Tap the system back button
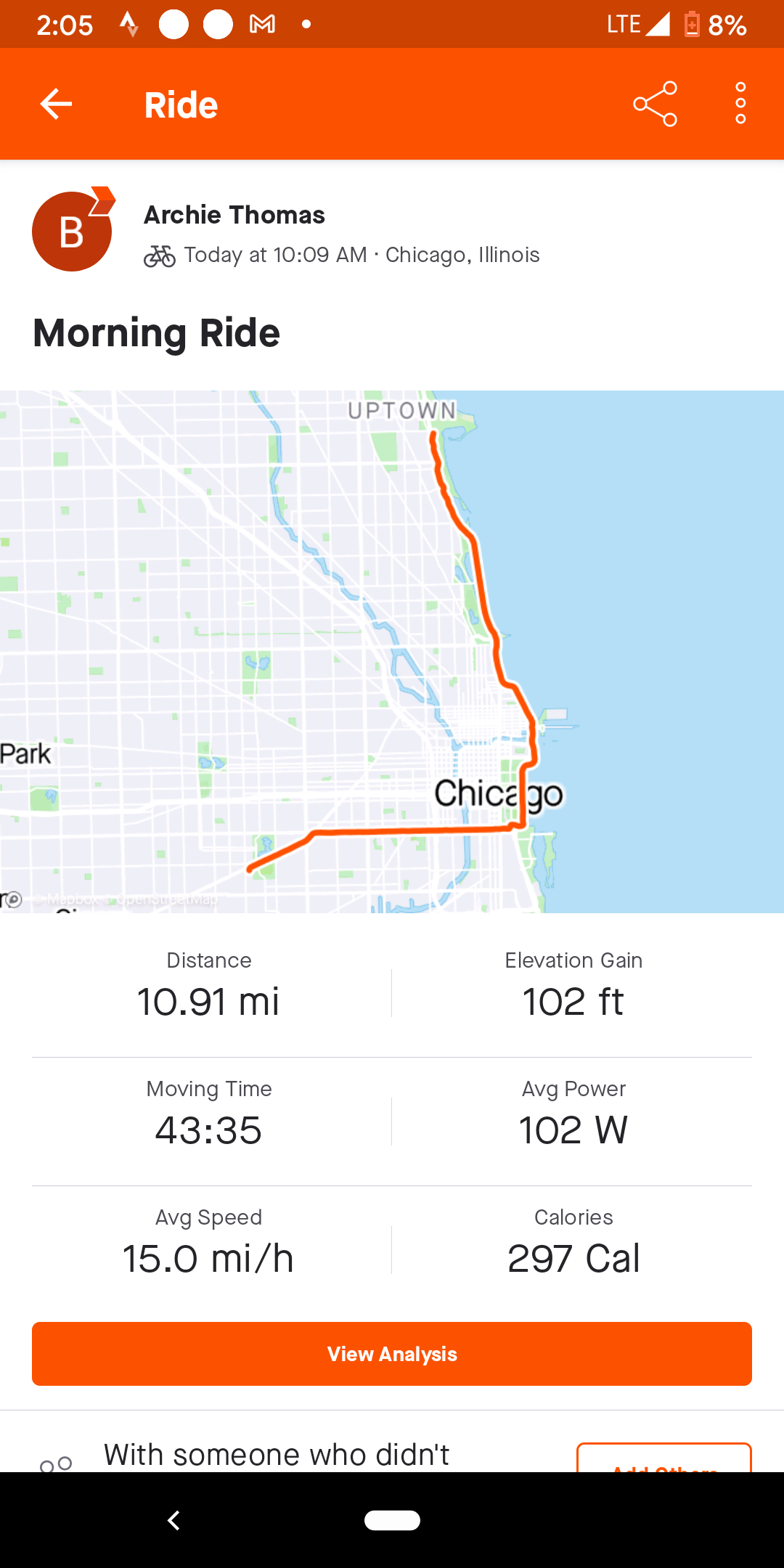The height and width of the screenshot is (1568, 784). pyautogui.click(x=173, y=1520)
